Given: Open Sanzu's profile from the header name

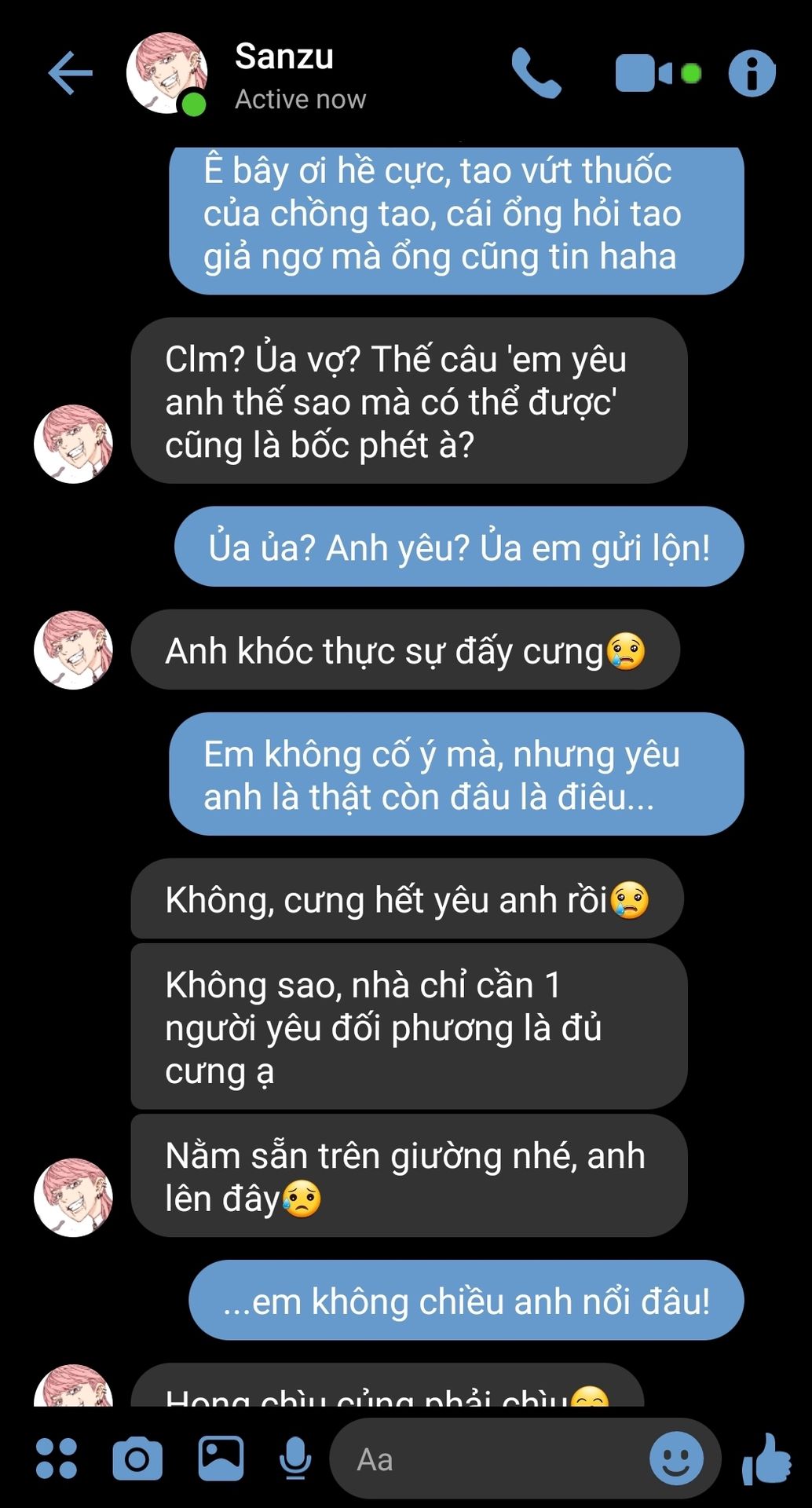Looking at the screenshot, I should coord(284,57).
